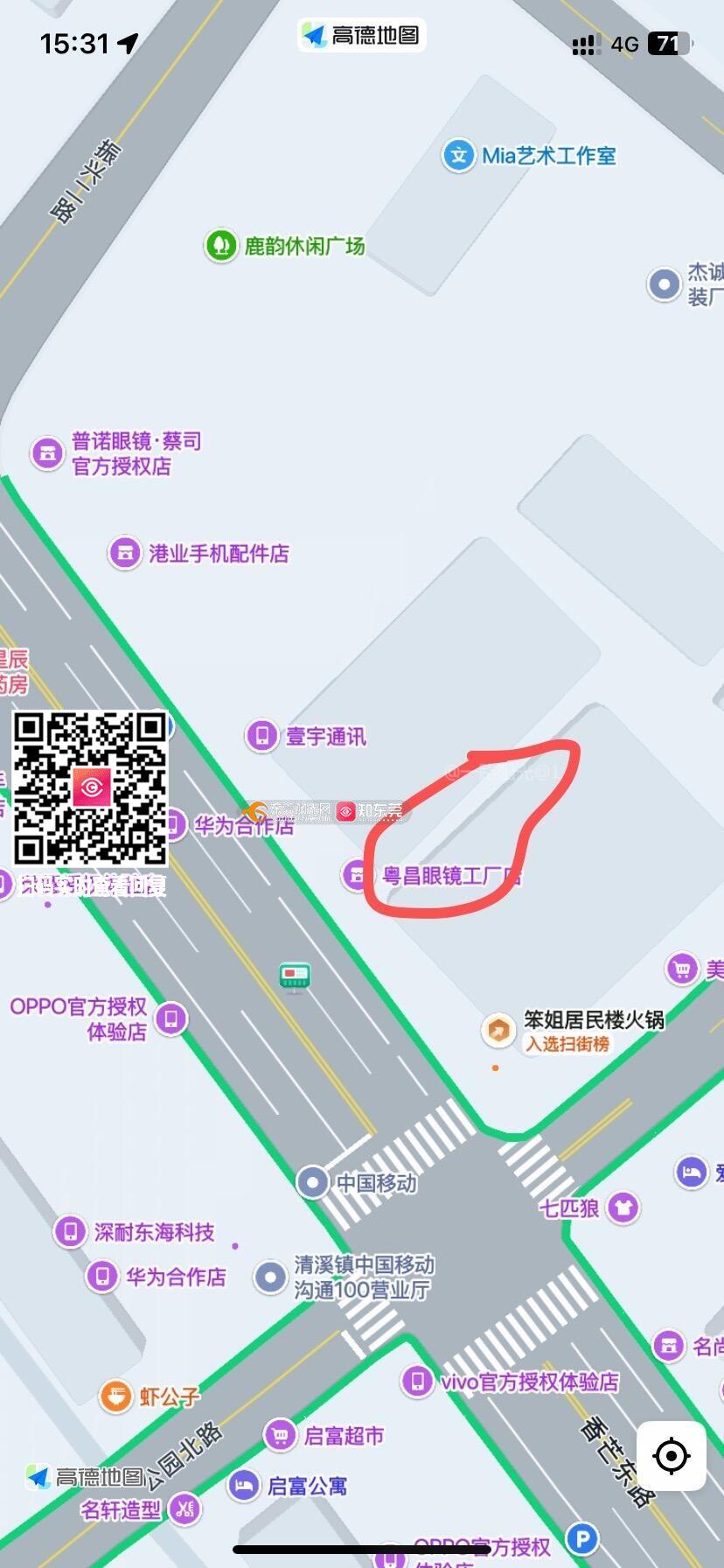
Task: Open 虾公子 restaurant marker
Action: pyautogui.click(x=115, y=1396)
